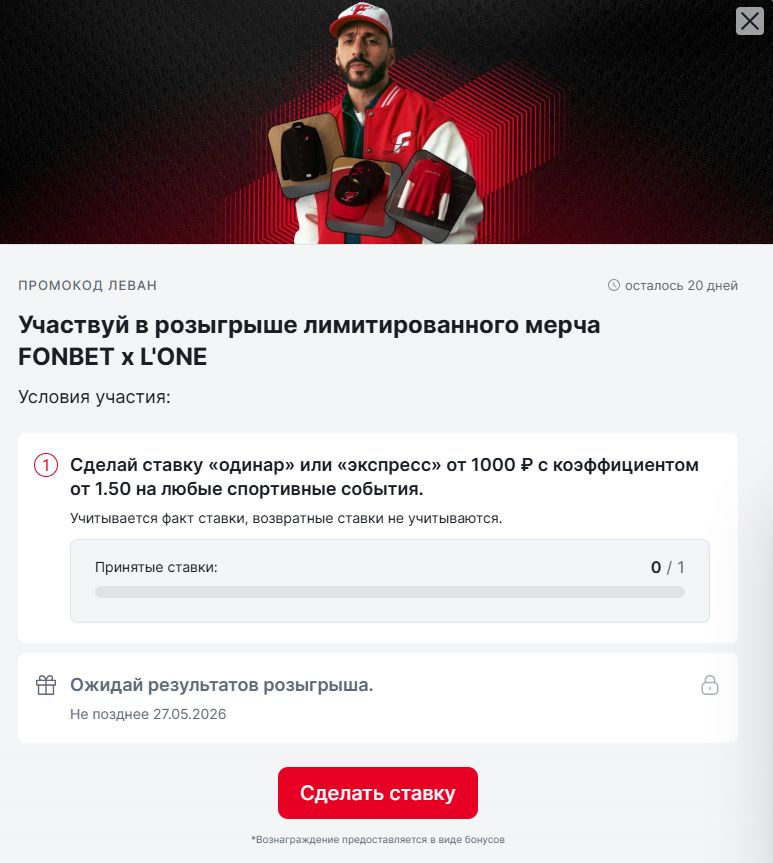Tap the «Сделать ставку» button
Screen dimensions: 773x863
(377, 793)
